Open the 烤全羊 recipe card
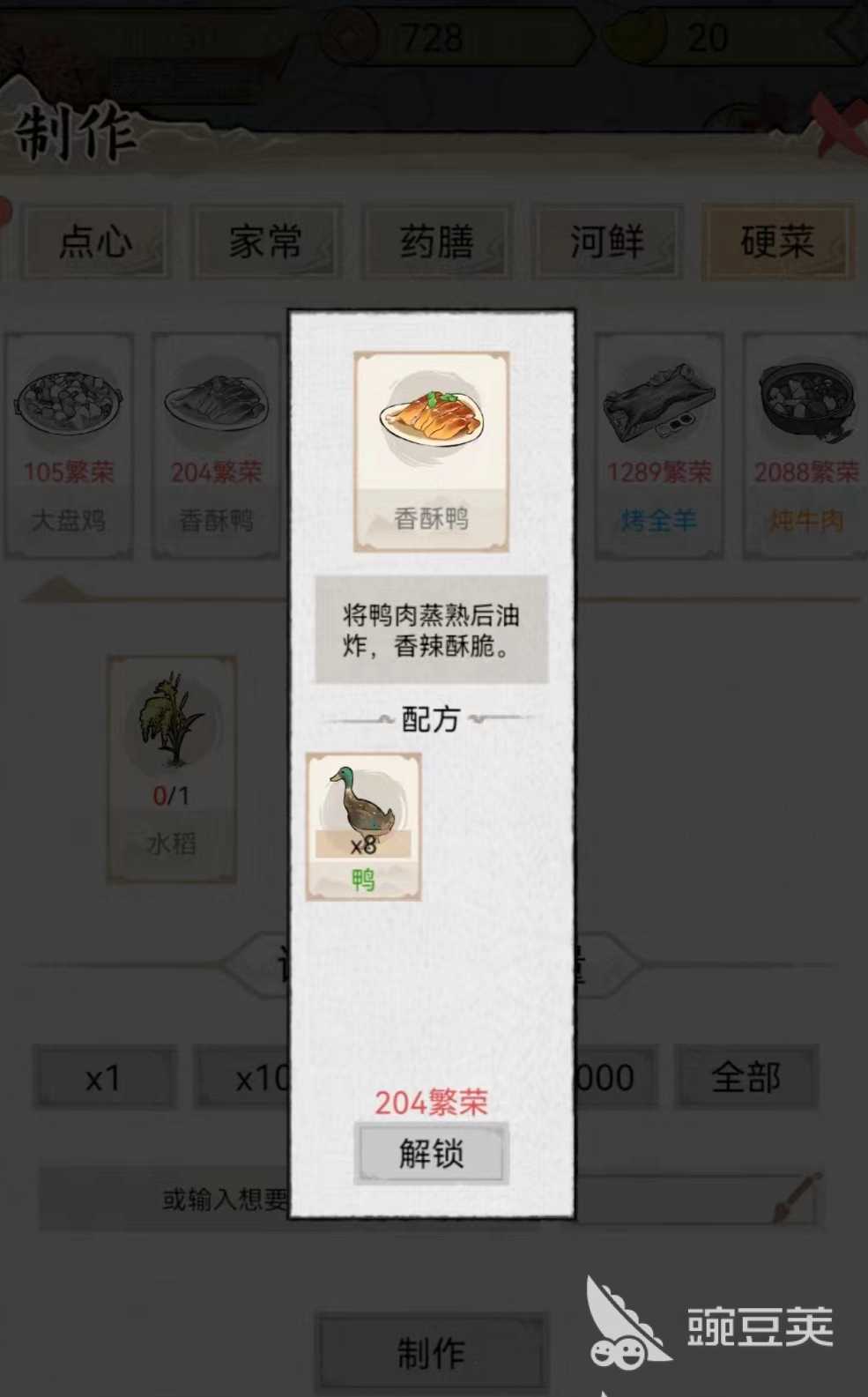Image resolution: width=868 pixels, height=1397 pixels. [x=658, y=446]
